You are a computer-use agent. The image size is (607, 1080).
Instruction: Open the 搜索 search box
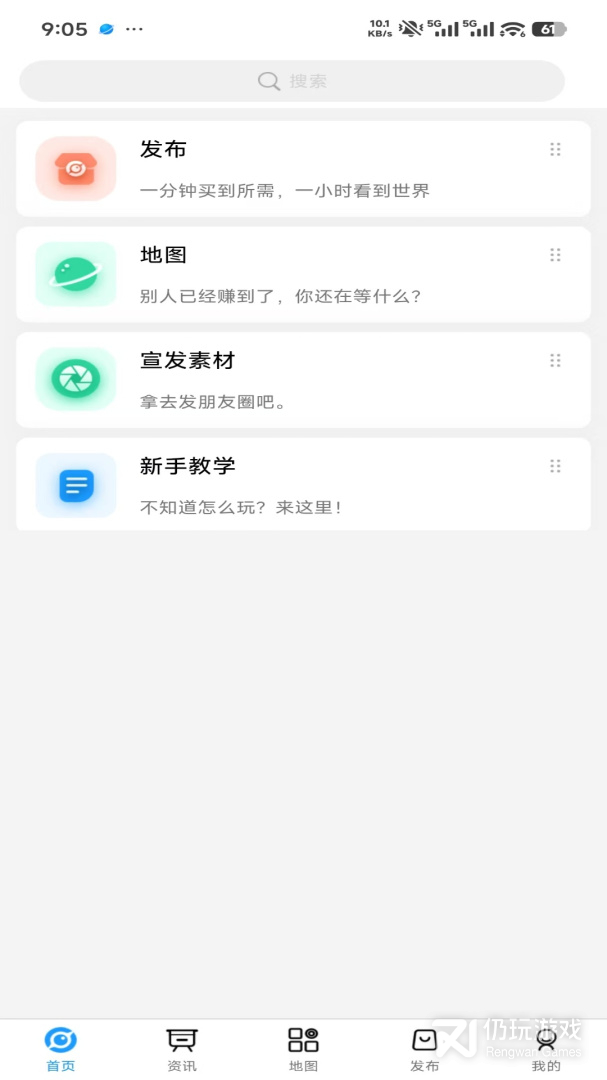coord(292,81)
